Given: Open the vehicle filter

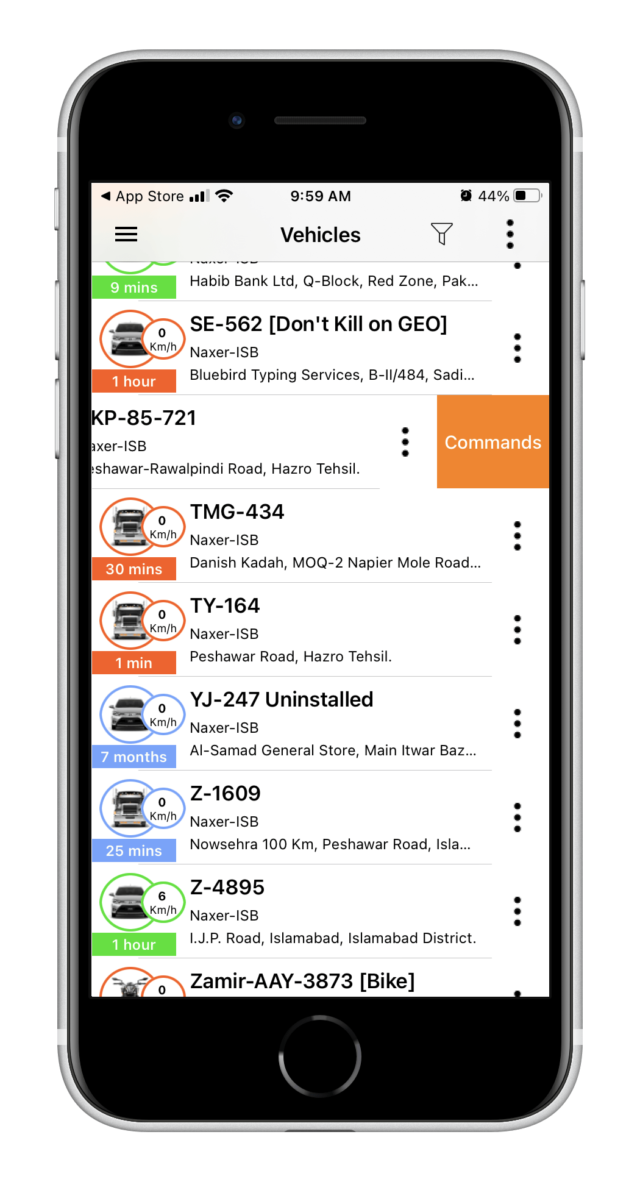Looking at the screenshot, I should tap(441, 234).
